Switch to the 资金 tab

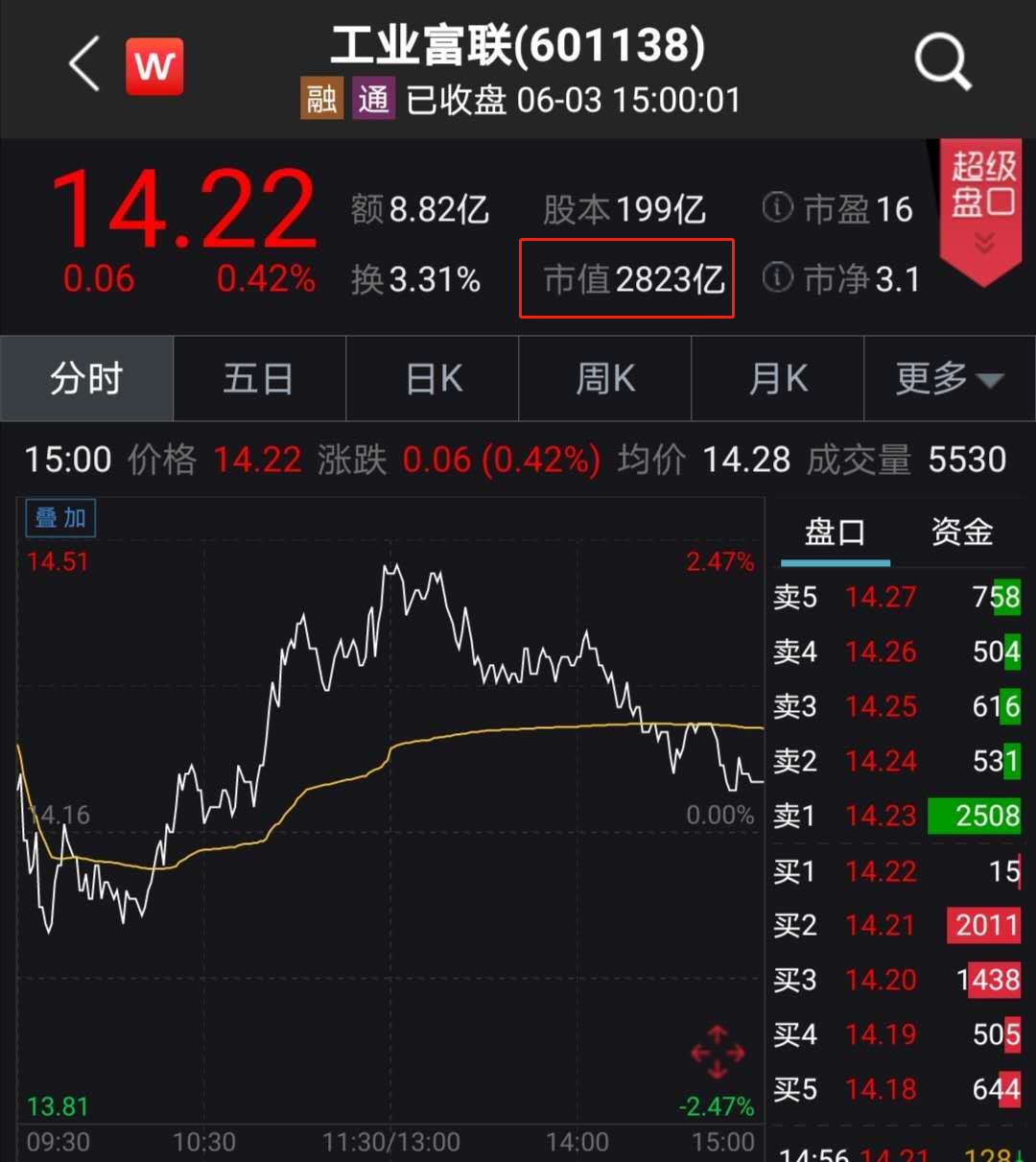(x=961, y=532)
